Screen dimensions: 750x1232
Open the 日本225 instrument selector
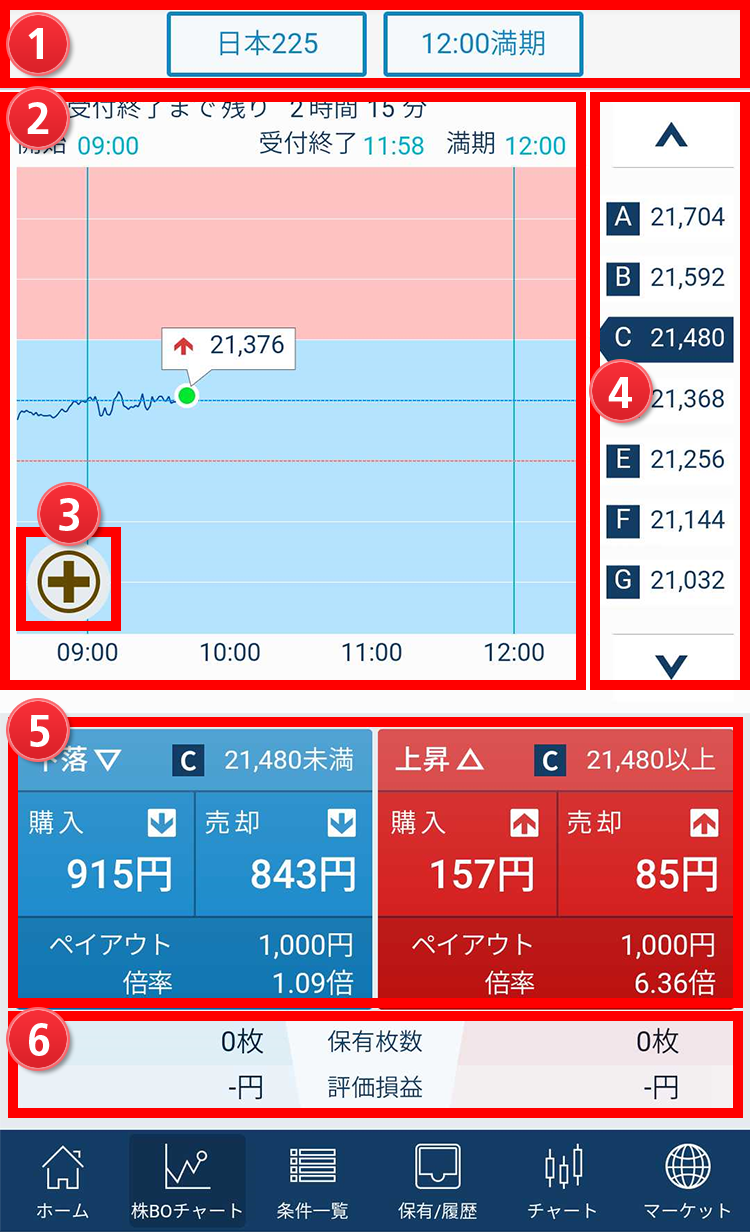click(267, 44)
